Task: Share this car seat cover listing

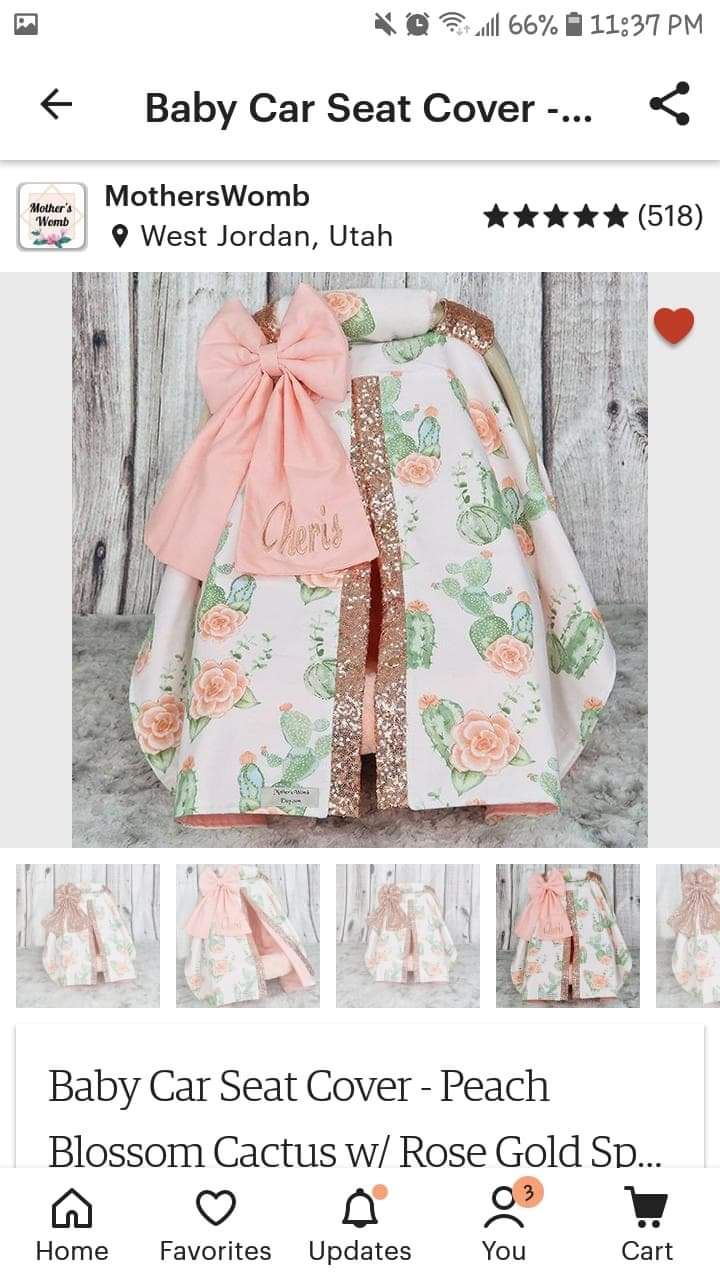Action: 669,105
